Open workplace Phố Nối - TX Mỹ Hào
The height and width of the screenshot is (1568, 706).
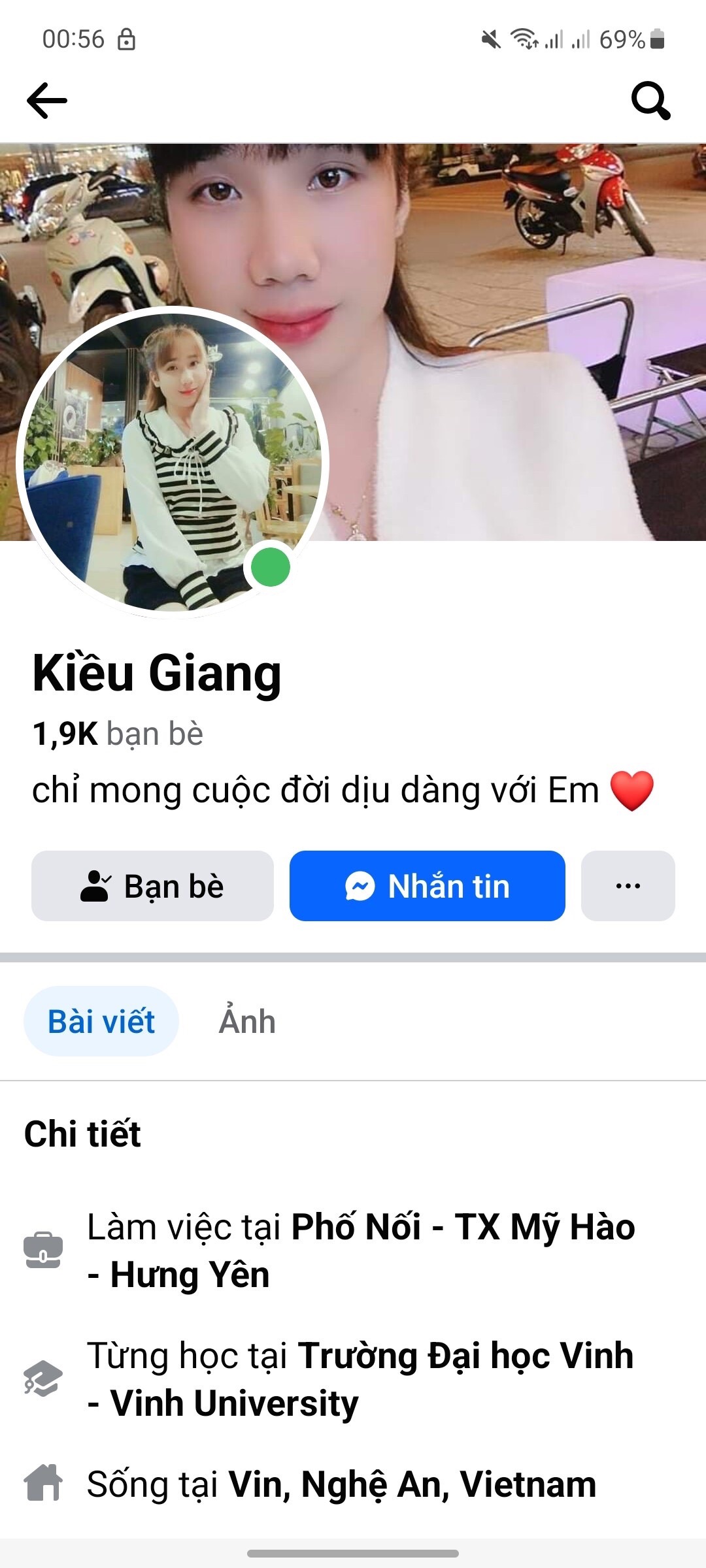[x=463, y=1227]
